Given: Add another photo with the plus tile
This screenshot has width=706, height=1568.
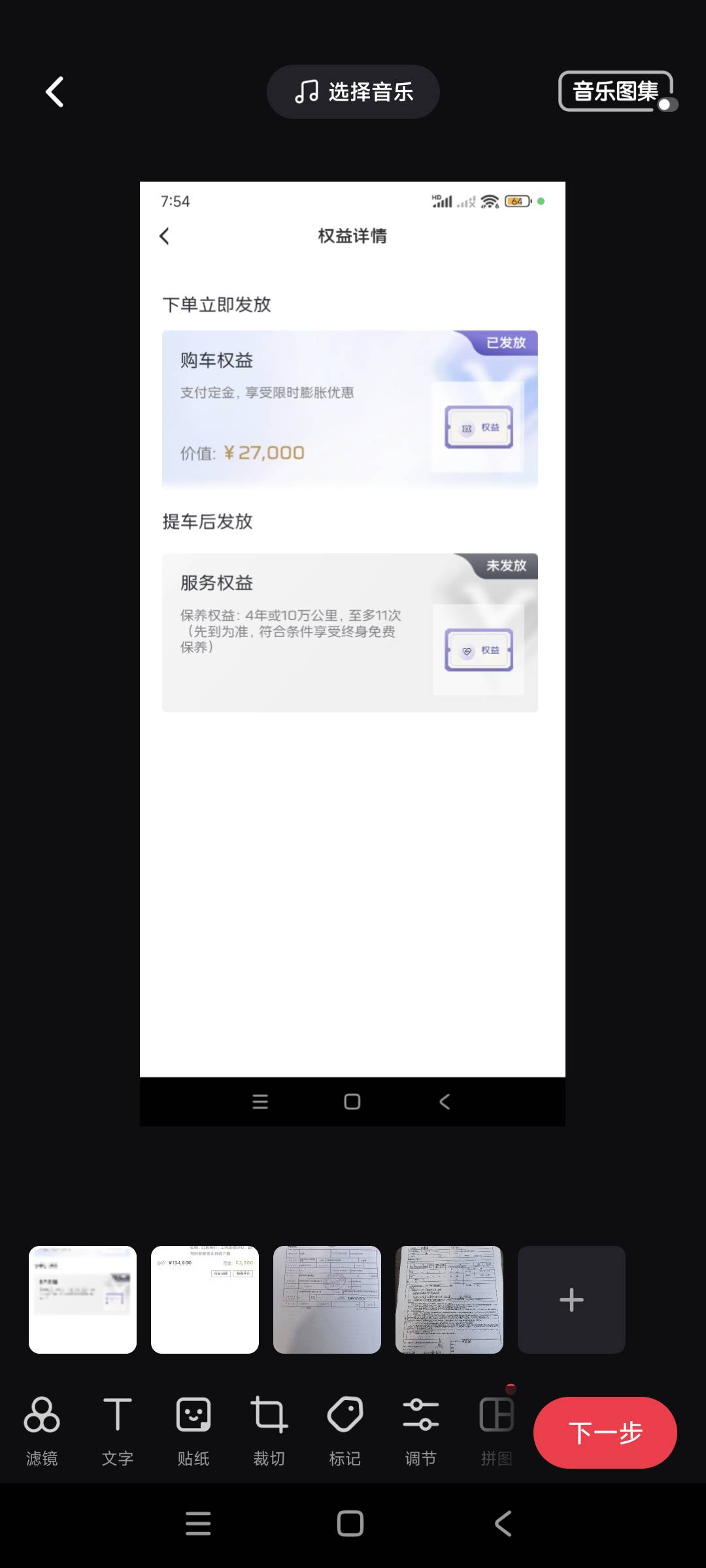Looking at the screenshot, I should [571, 1299].
